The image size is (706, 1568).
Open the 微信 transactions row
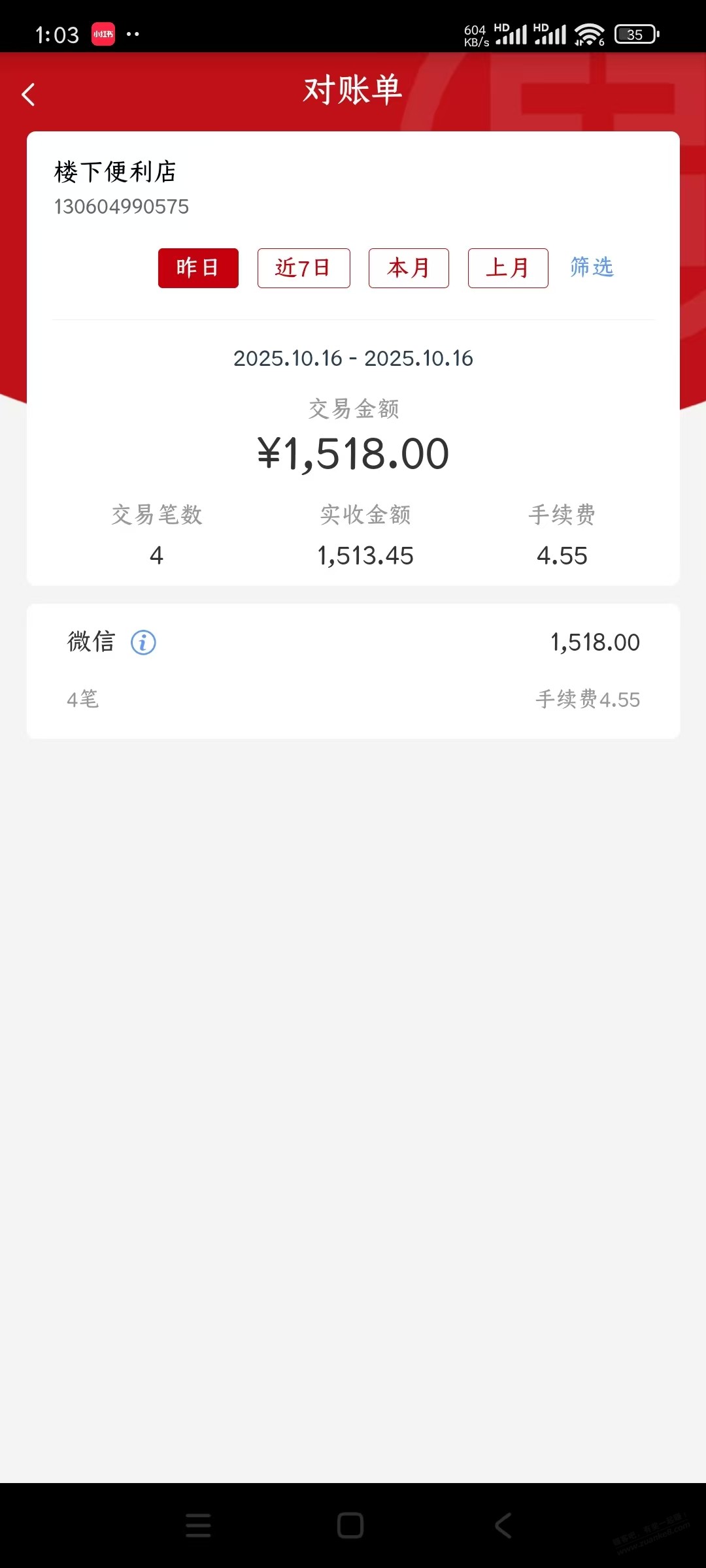tap(353, 670)
